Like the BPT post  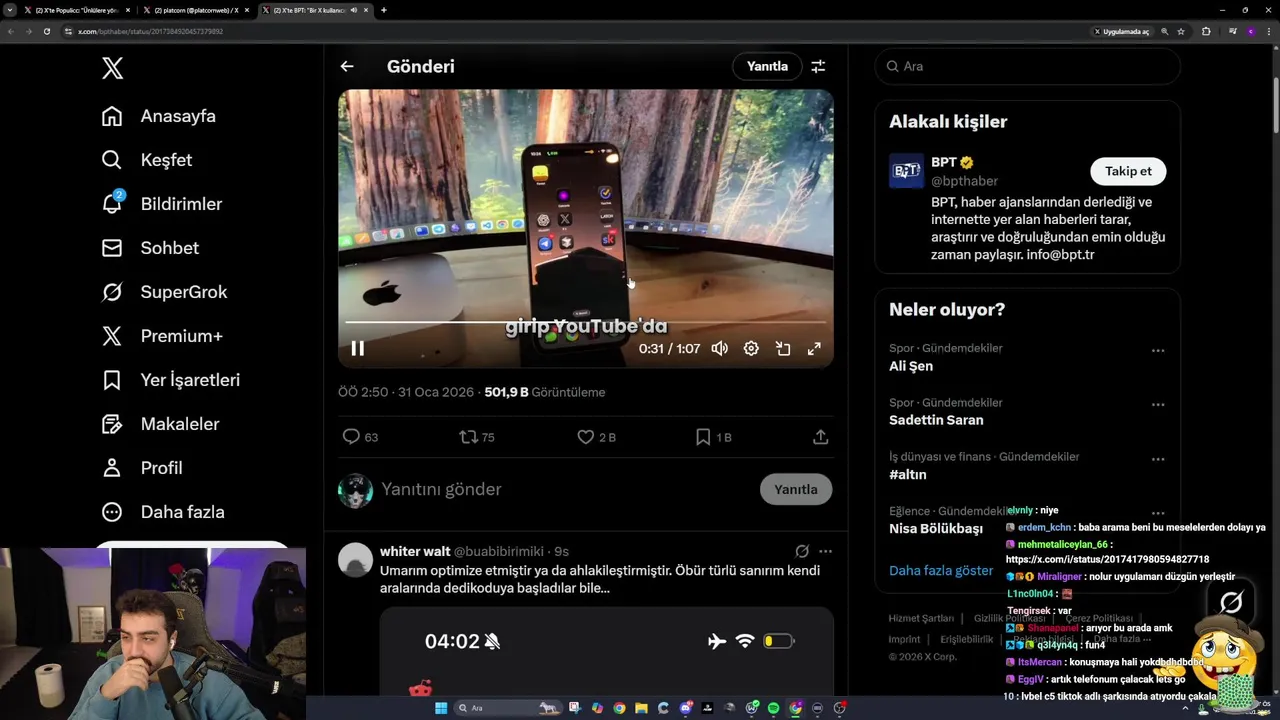pyautogui.click(x=586, y=437)
